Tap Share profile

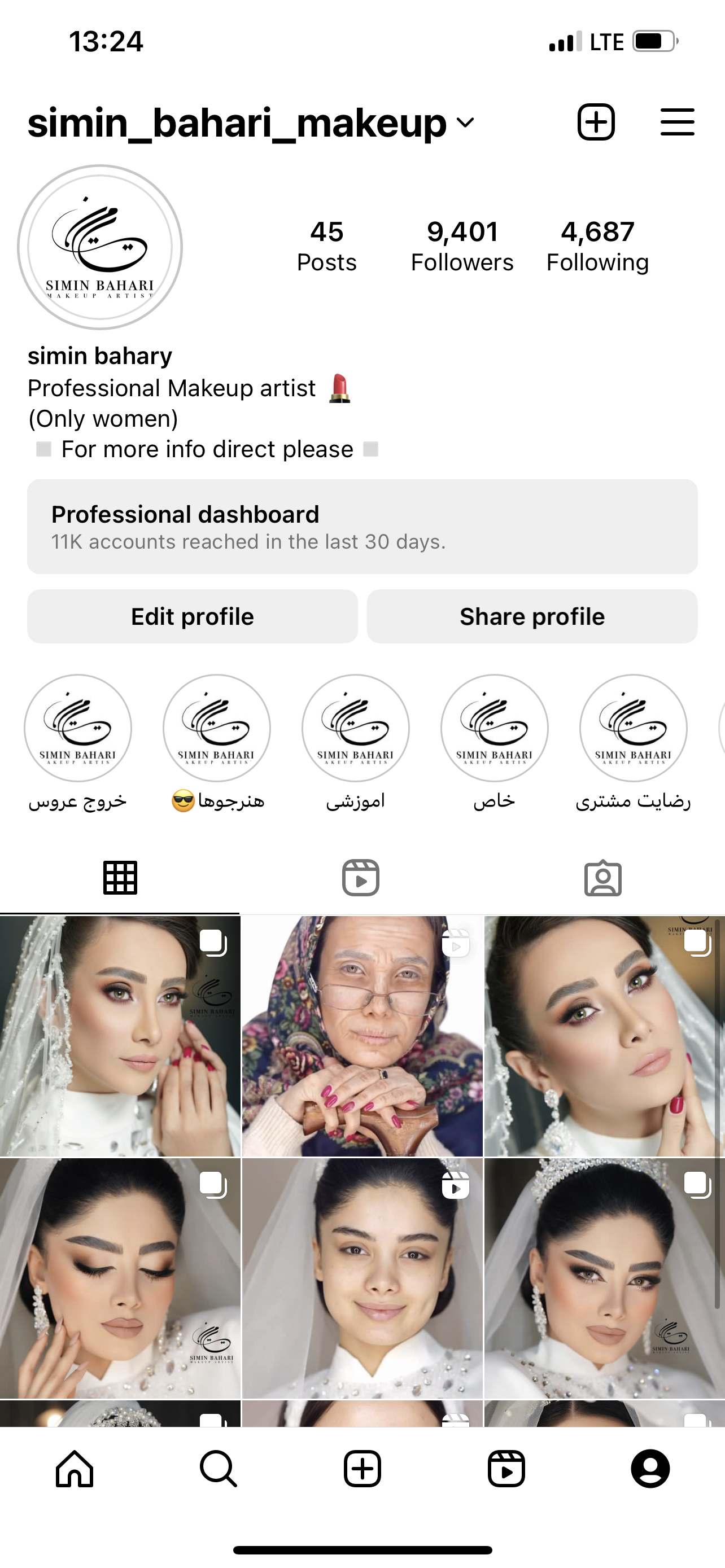pos(532,616)
